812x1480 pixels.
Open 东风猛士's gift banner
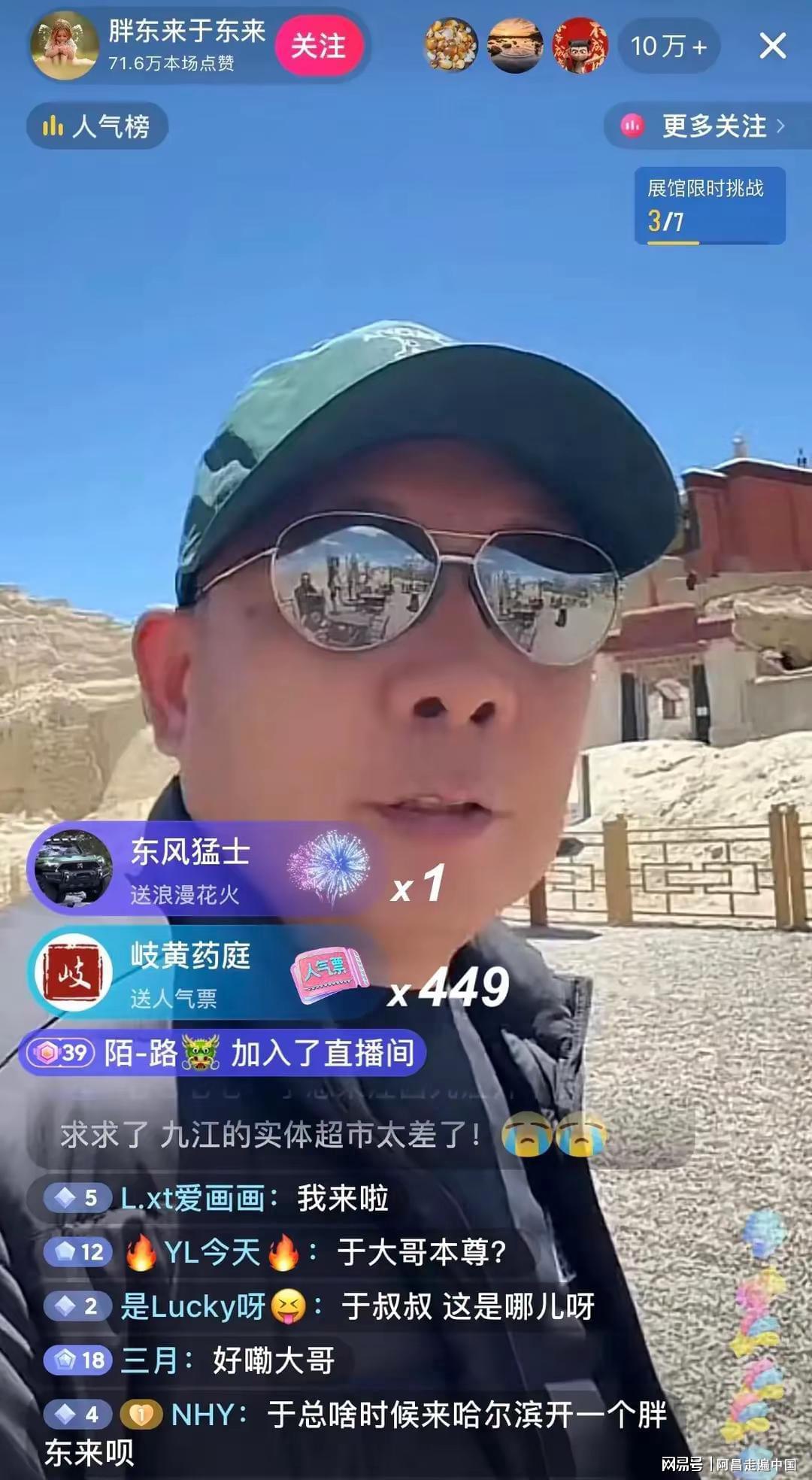[203, 869]
